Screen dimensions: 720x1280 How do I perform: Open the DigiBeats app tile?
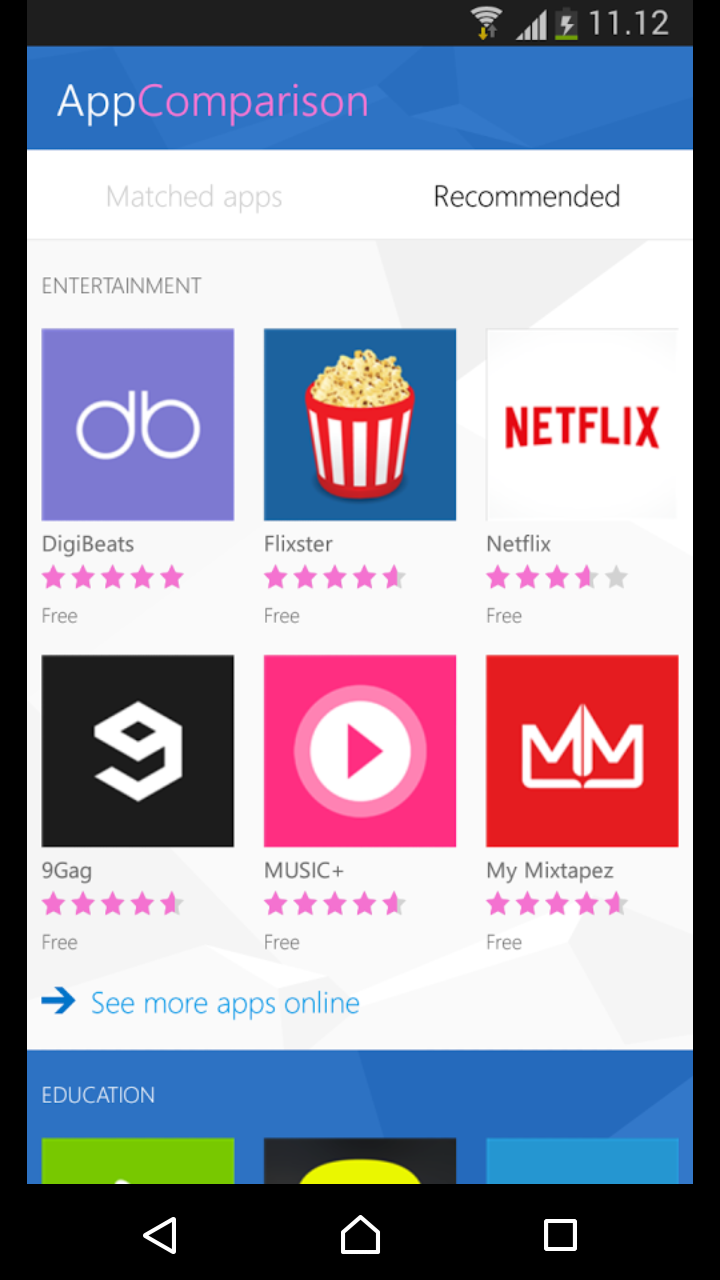pos(138,425)
